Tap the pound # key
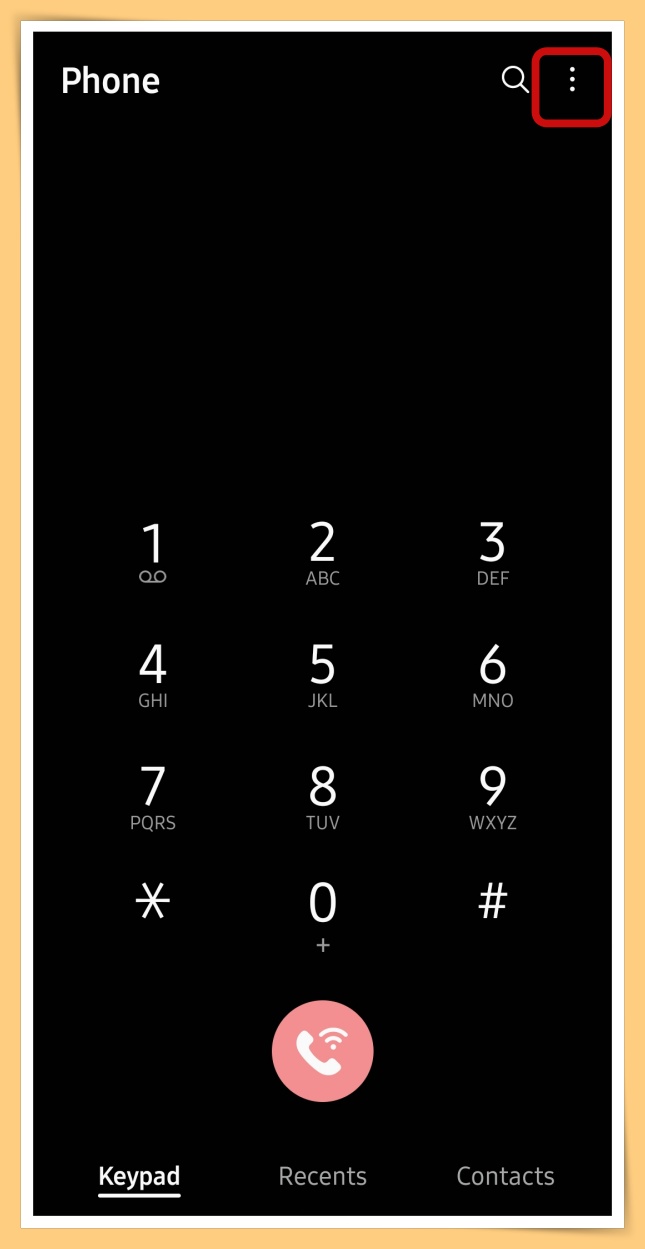645x1249 pixels. click(492, 904)
